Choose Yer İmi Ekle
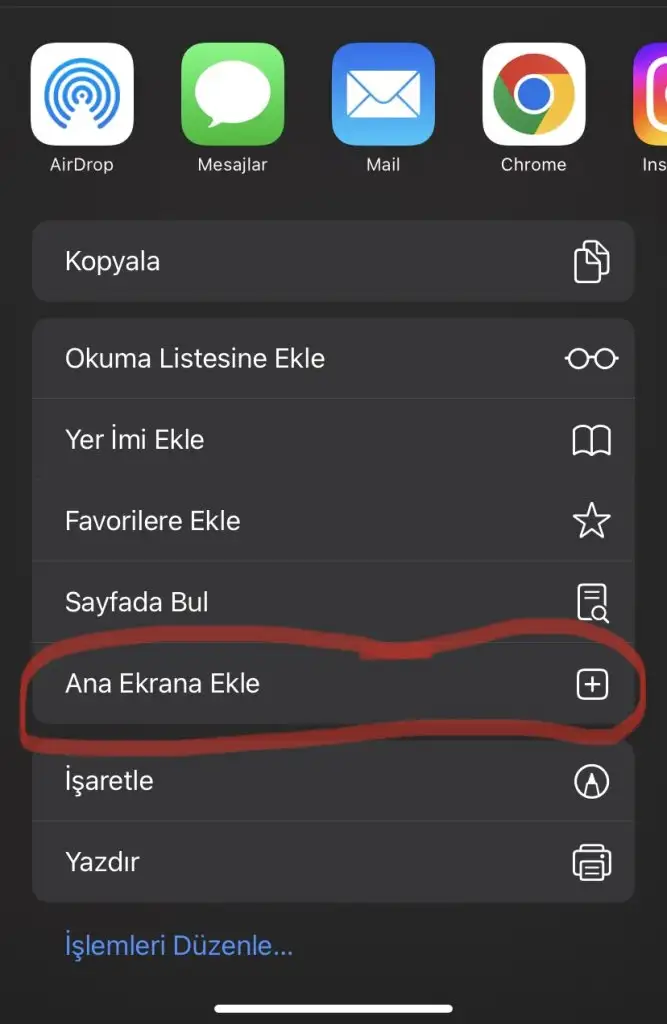 333,440
